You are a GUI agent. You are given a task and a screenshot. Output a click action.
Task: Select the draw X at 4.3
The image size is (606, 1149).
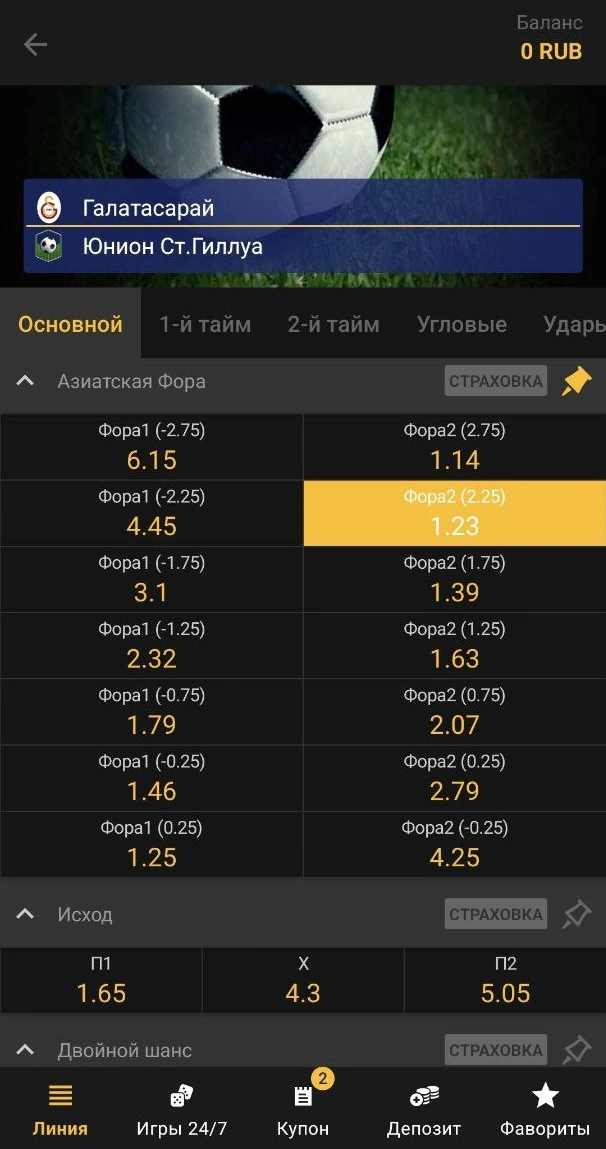pos(303,980)
